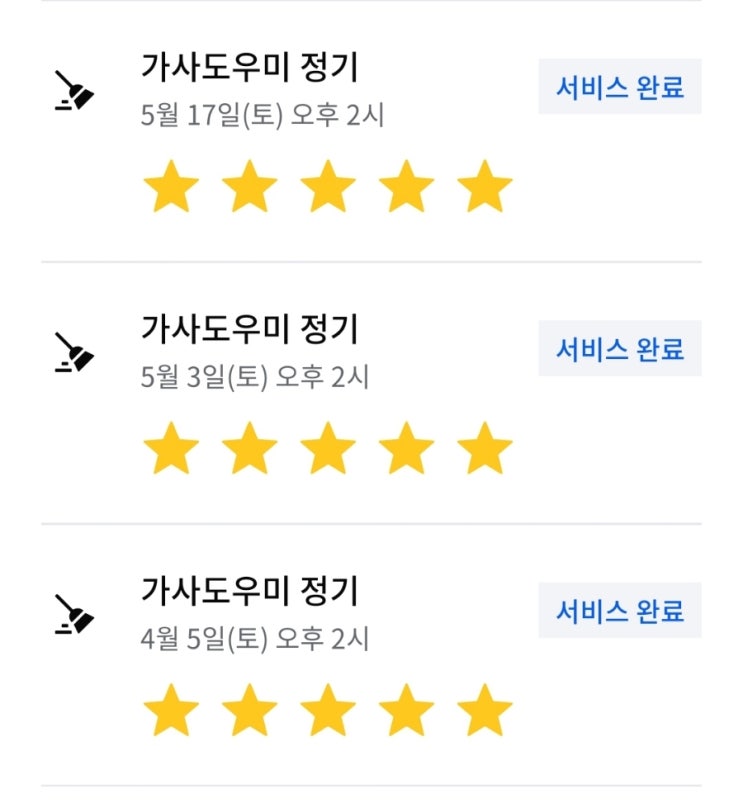Tap 서비스 완료 on the 5월 17일 booking
The height and width of the screenshot is (812, 743).
tap(619, 87)
